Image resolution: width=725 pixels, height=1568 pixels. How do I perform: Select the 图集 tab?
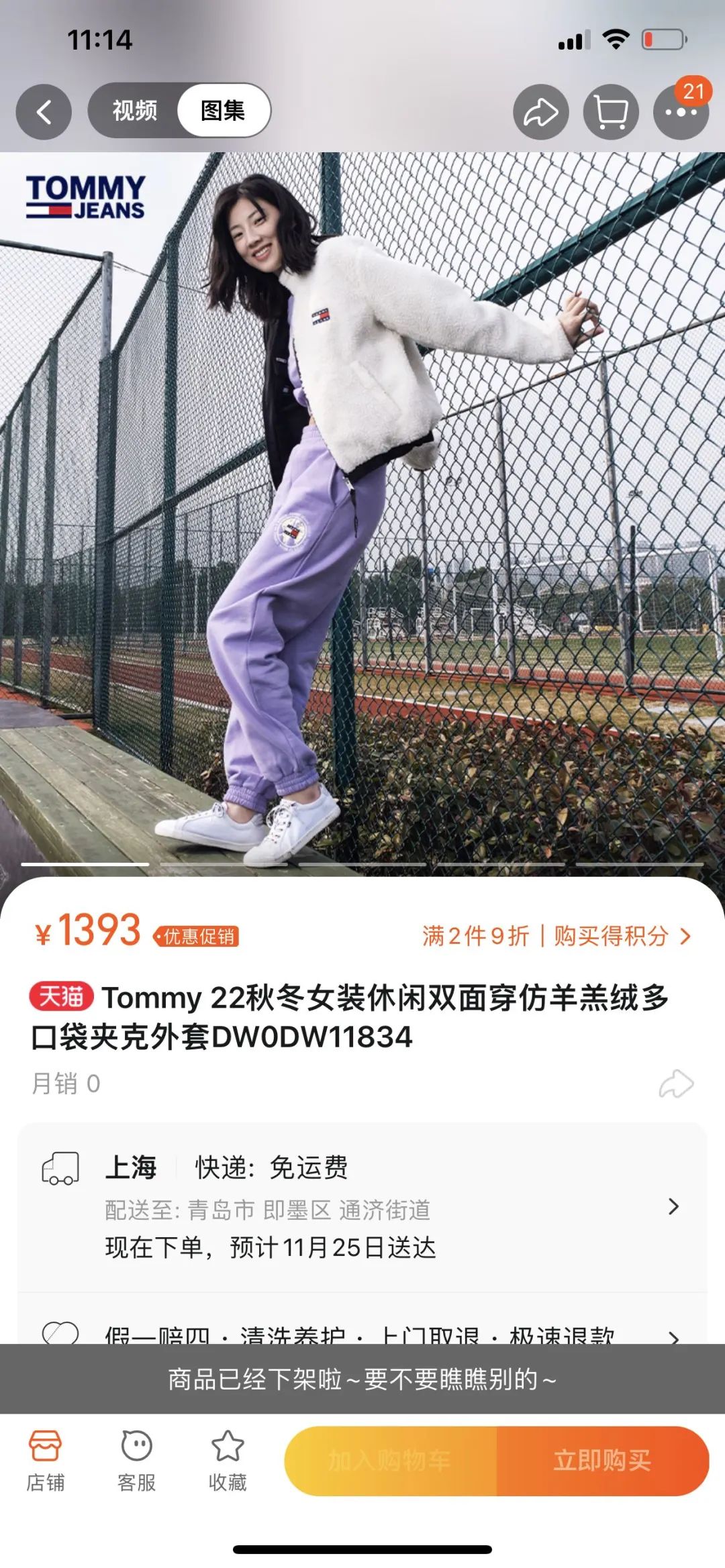(224, 111)
